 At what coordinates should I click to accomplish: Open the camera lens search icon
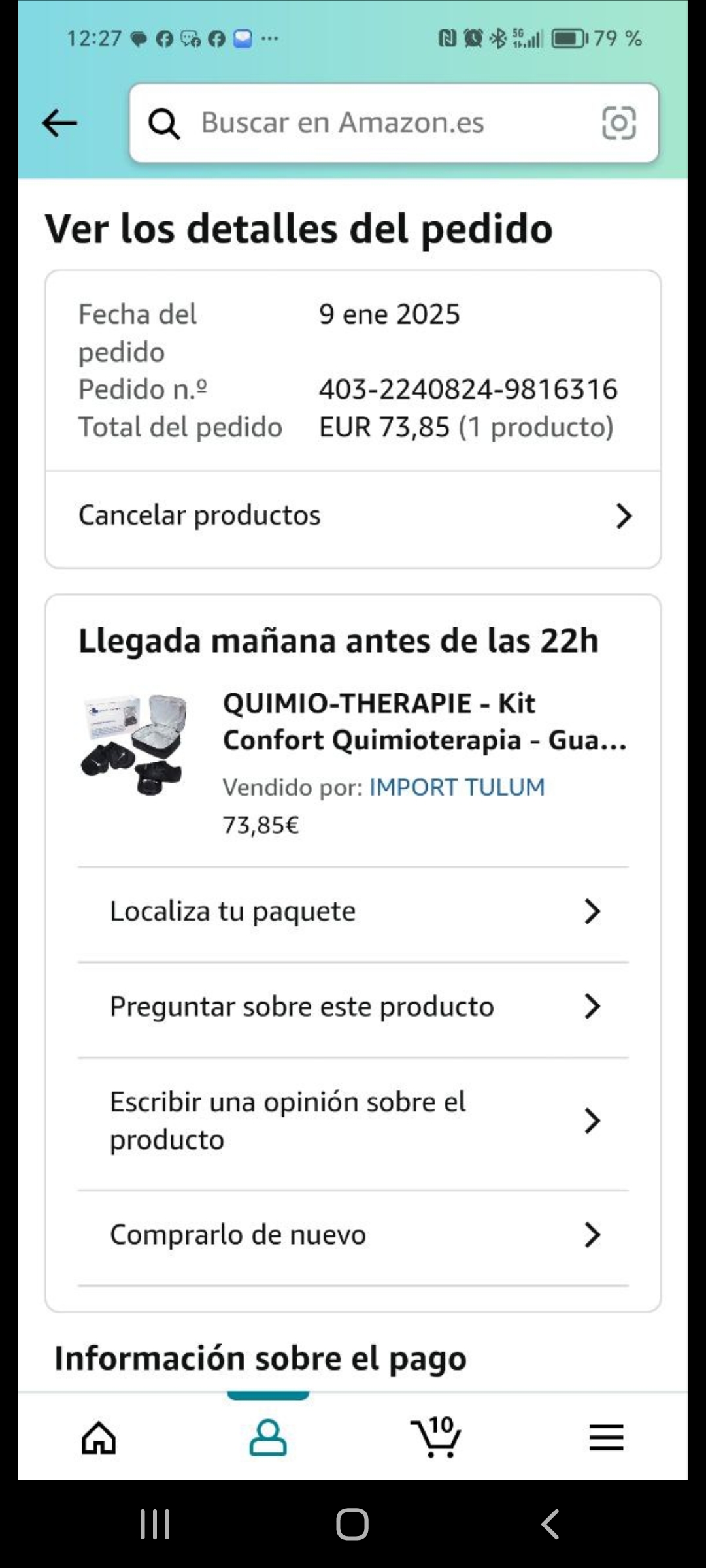point(618,123)
